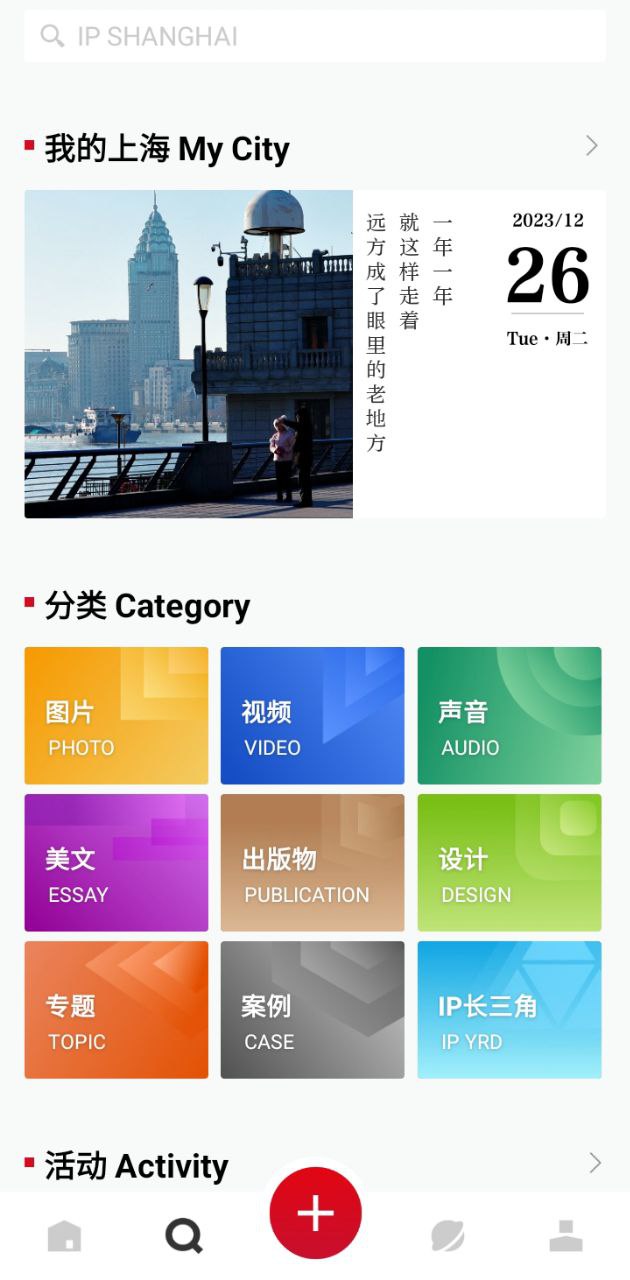Open the IP SHANGHAI search field

pos(315,37)
